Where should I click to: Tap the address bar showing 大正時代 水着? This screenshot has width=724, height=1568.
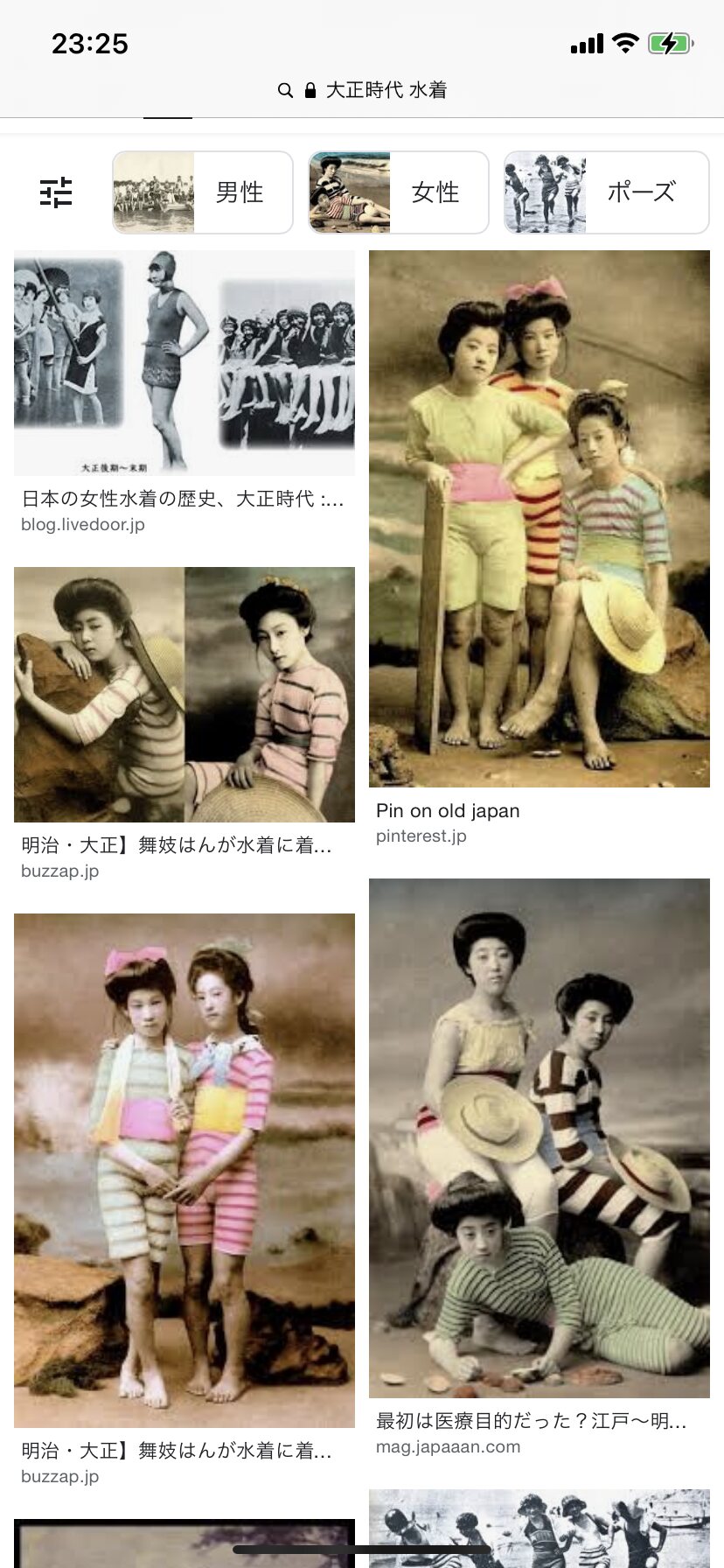pos(362,90)
